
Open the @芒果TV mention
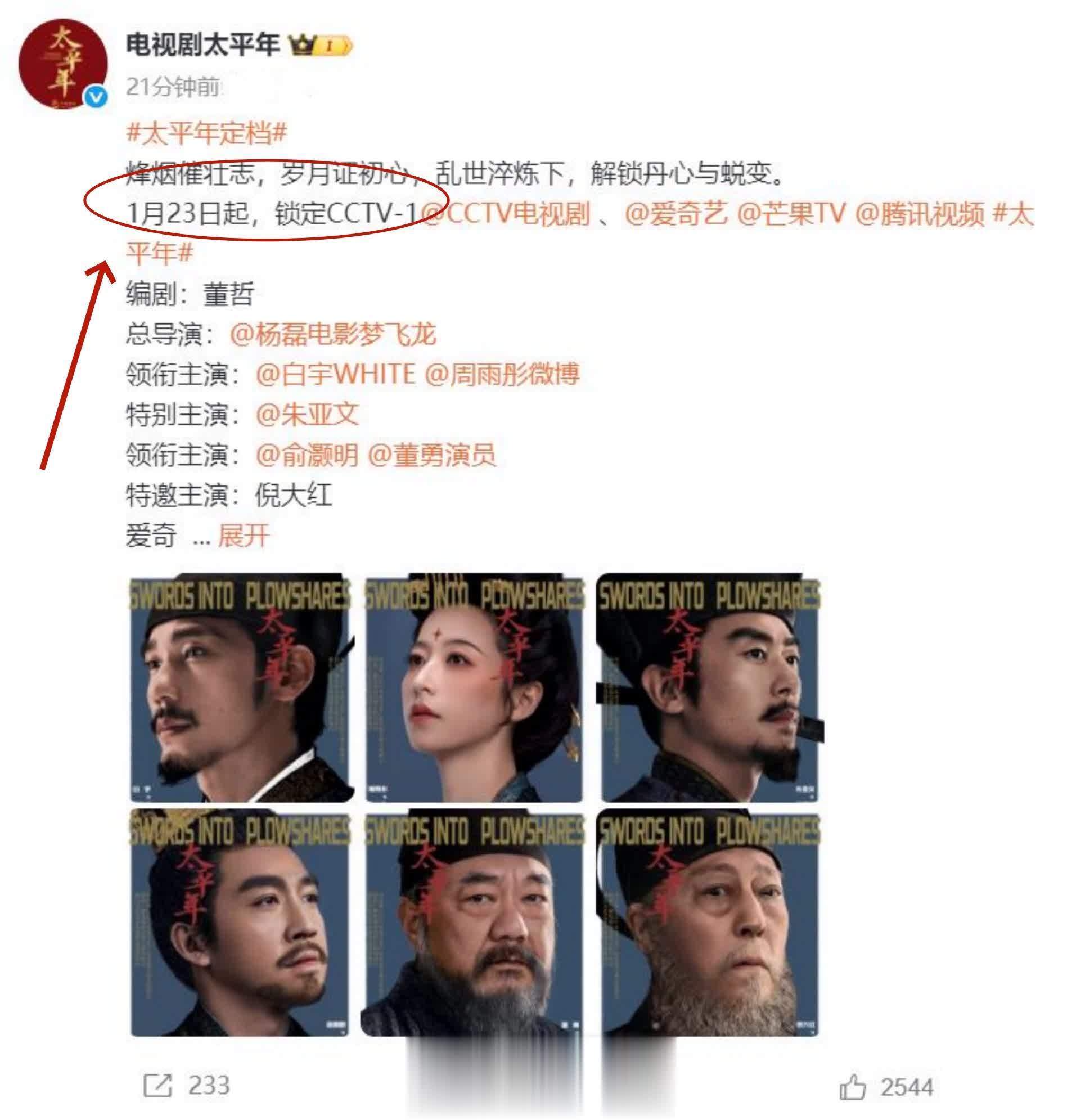pos(791,214)
